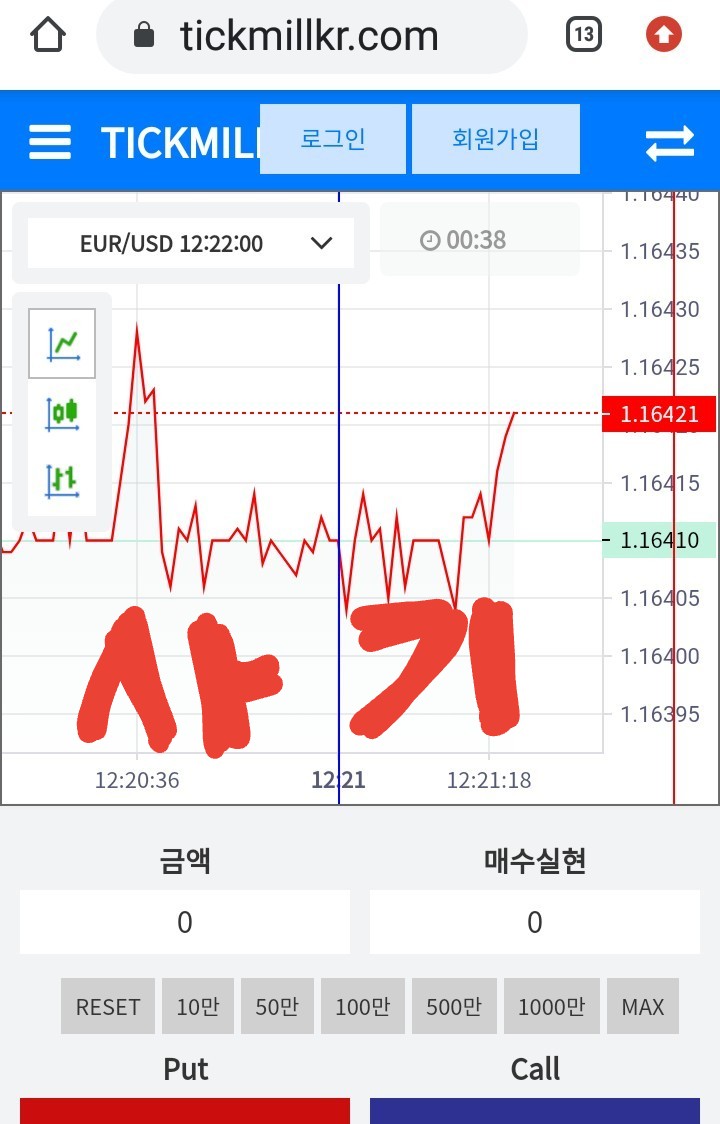Tap the 회원가입 sign-up button
The image size is (720, 1124).
(496, 139)
